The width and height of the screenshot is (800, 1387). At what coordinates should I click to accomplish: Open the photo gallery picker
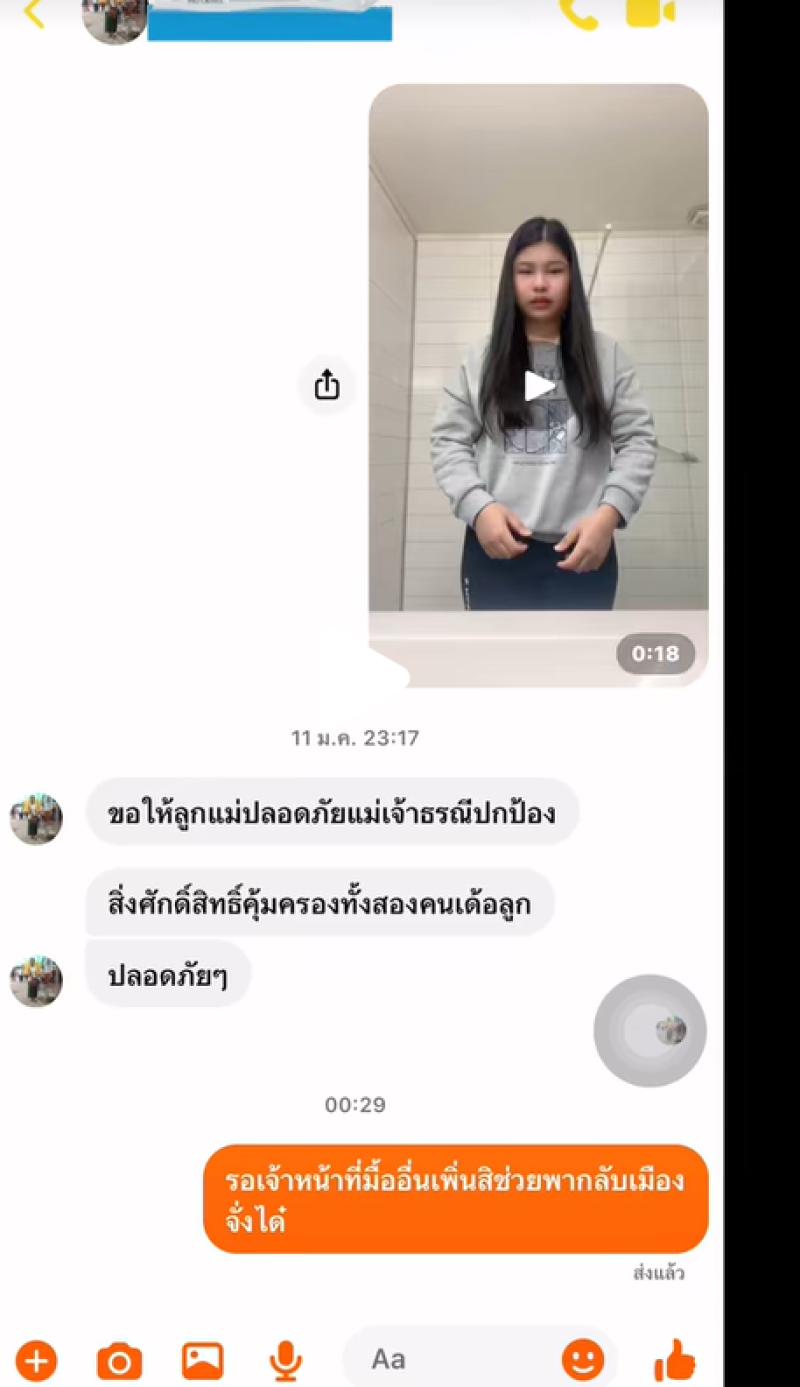pyautogui.click(x=202, y=1360)
